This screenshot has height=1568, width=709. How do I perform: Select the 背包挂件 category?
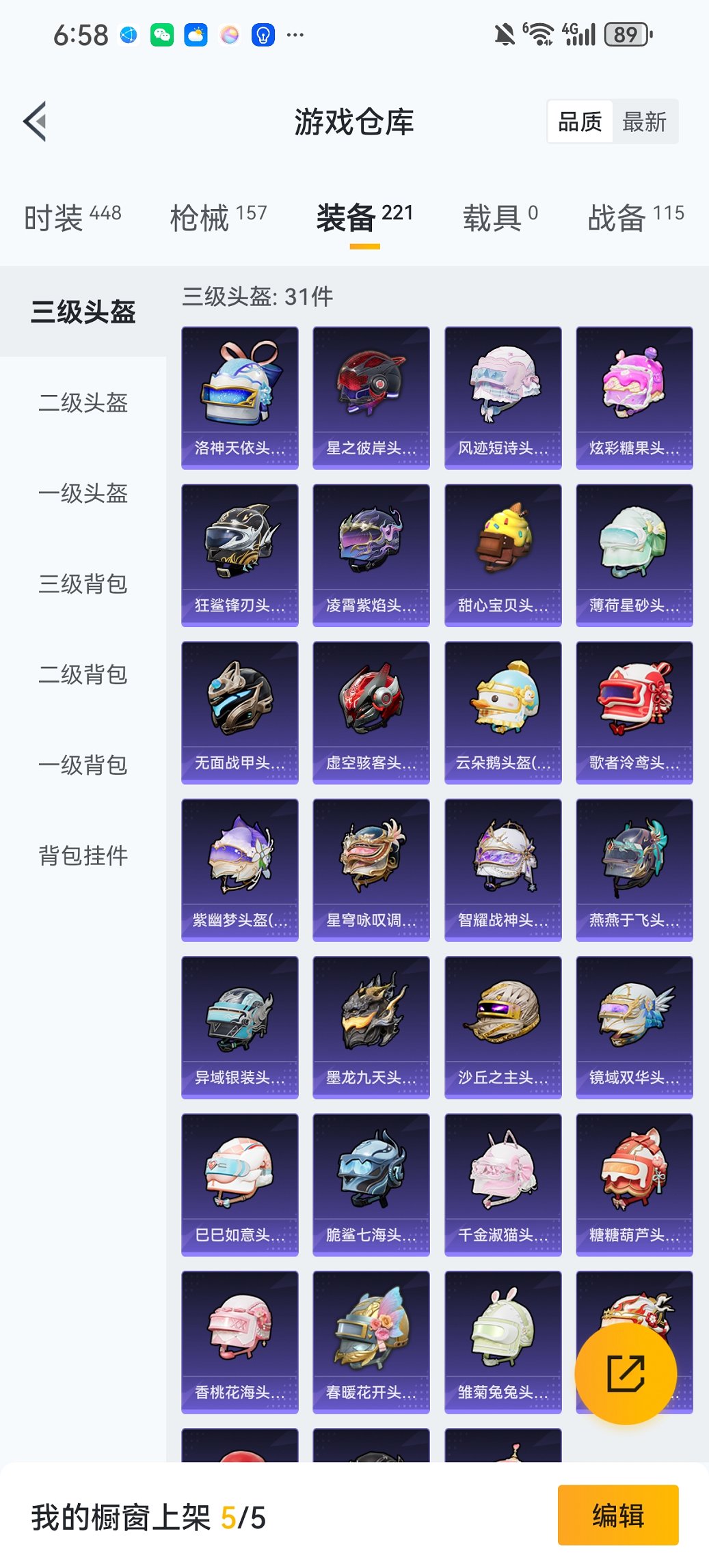click(82, 855)
